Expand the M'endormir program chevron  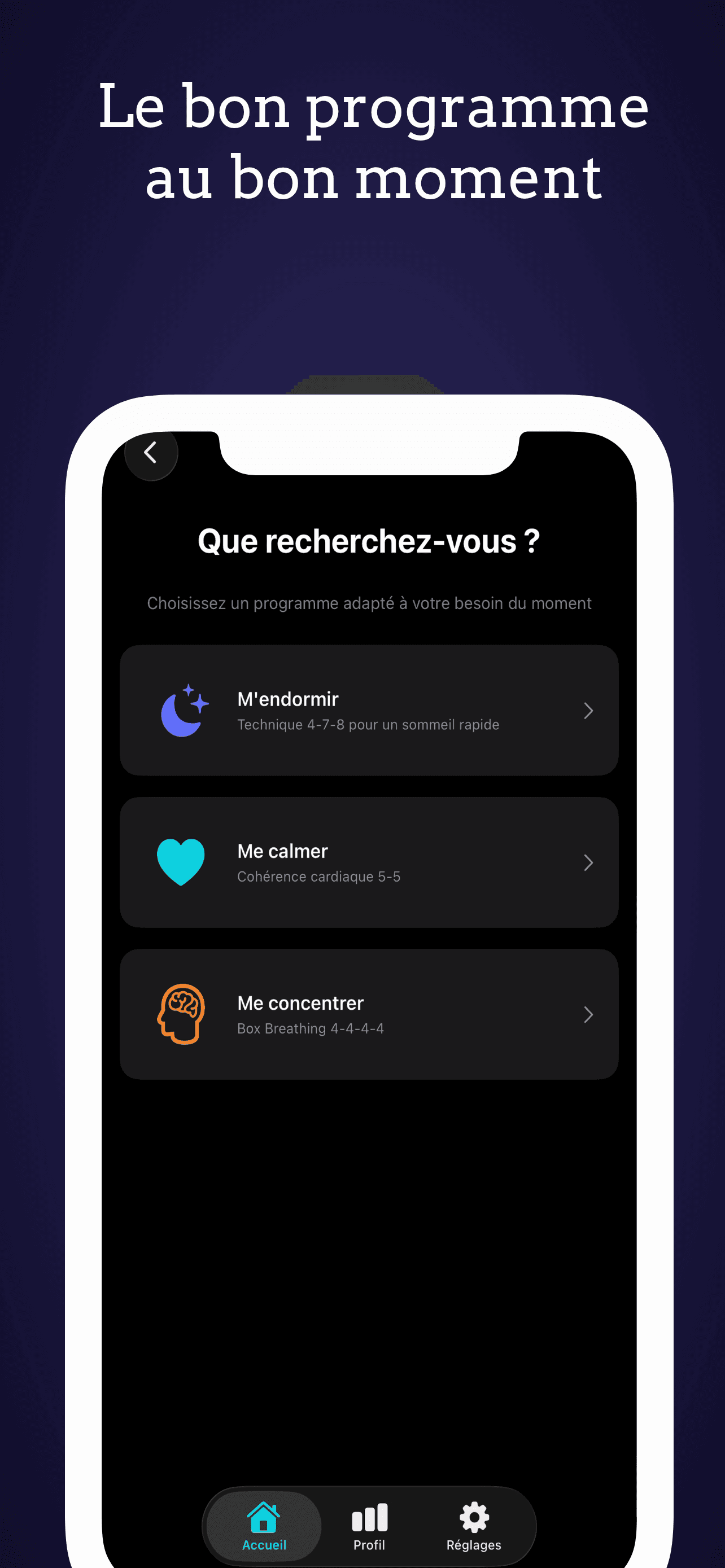(x=588, y=711)
